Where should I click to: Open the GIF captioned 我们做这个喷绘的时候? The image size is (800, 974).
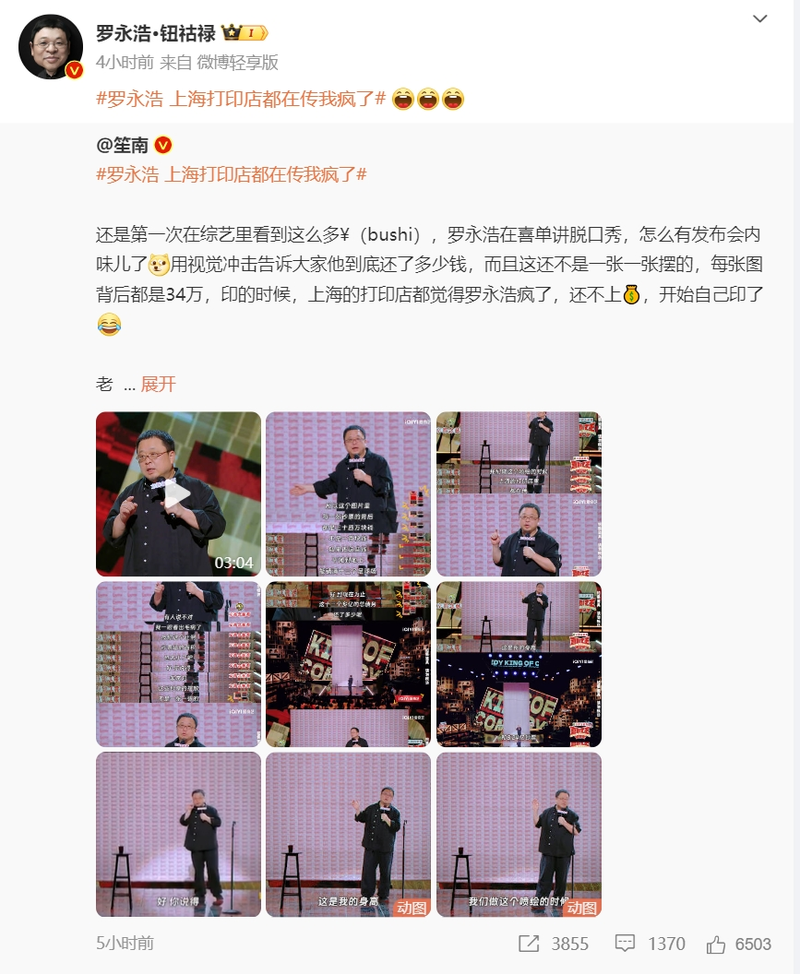pyautogui.click(x=519, y=834)
